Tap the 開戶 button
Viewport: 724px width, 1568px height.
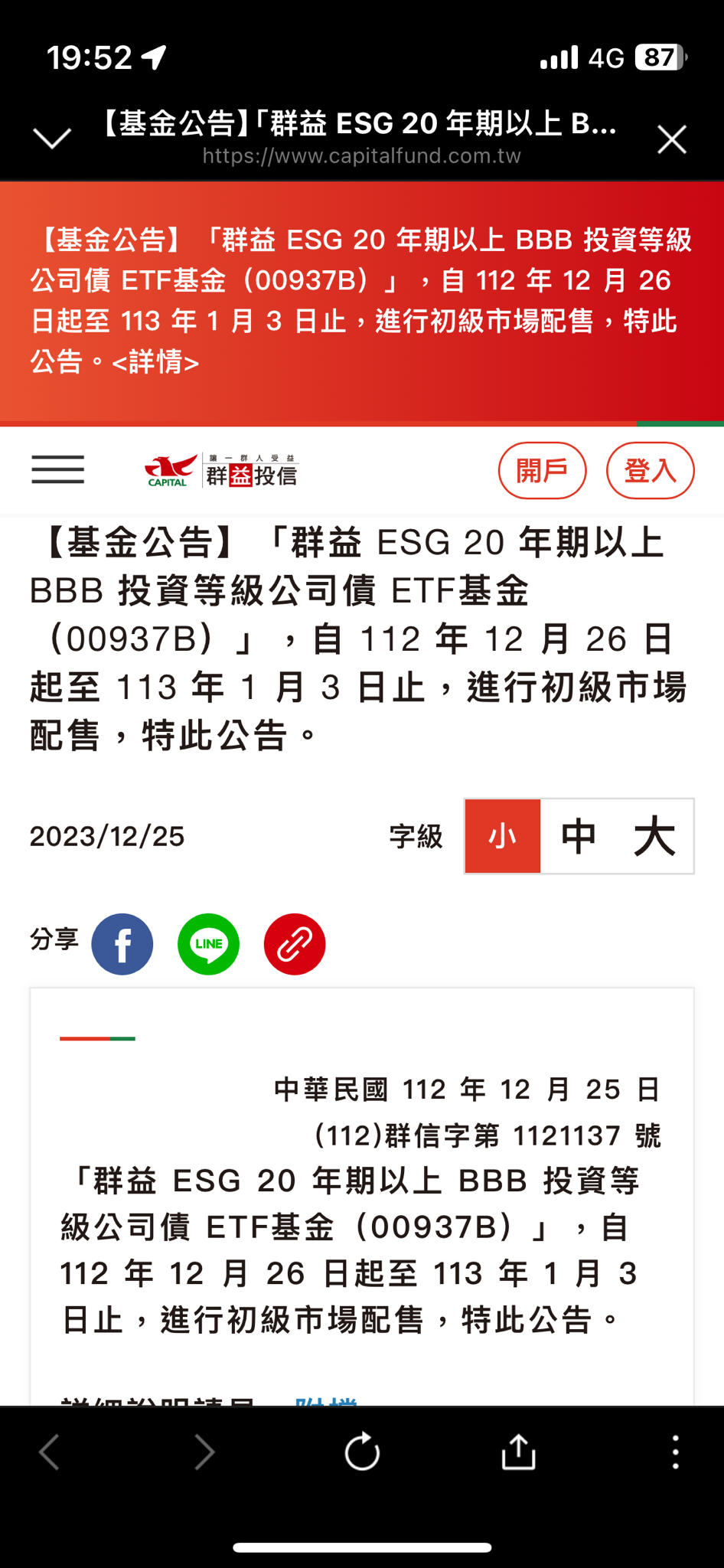pos(542,470)
